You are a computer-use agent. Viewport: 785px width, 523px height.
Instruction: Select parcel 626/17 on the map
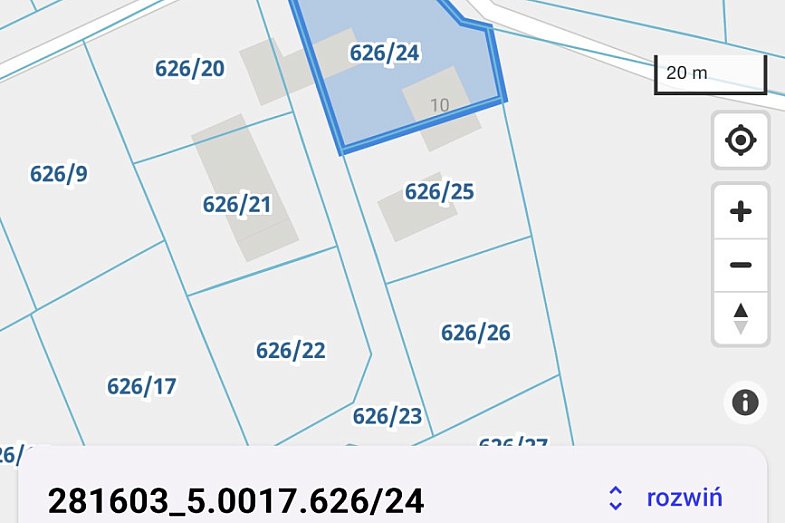pos(141,385)
